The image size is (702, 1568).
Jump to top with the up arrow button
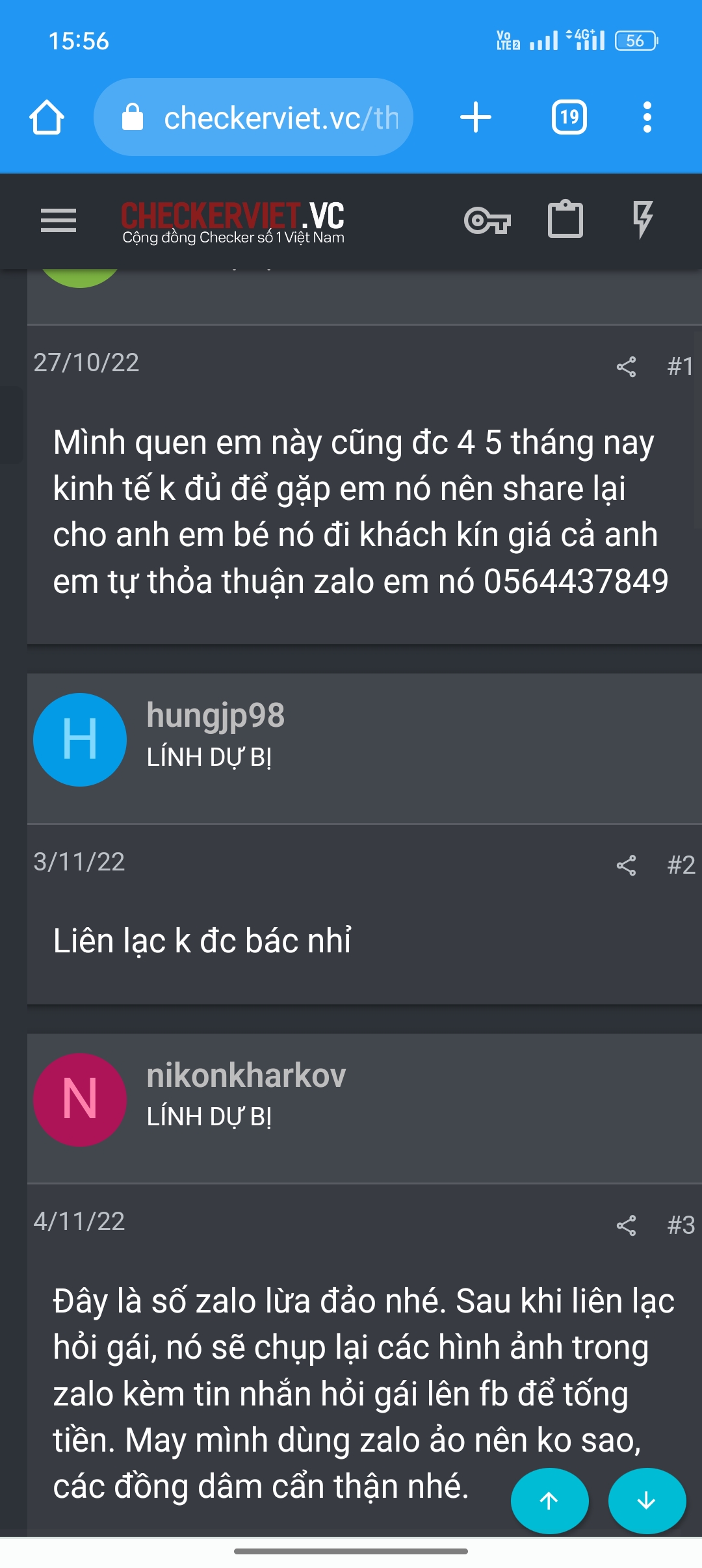pyautogui.click(x=549, y=1501)
